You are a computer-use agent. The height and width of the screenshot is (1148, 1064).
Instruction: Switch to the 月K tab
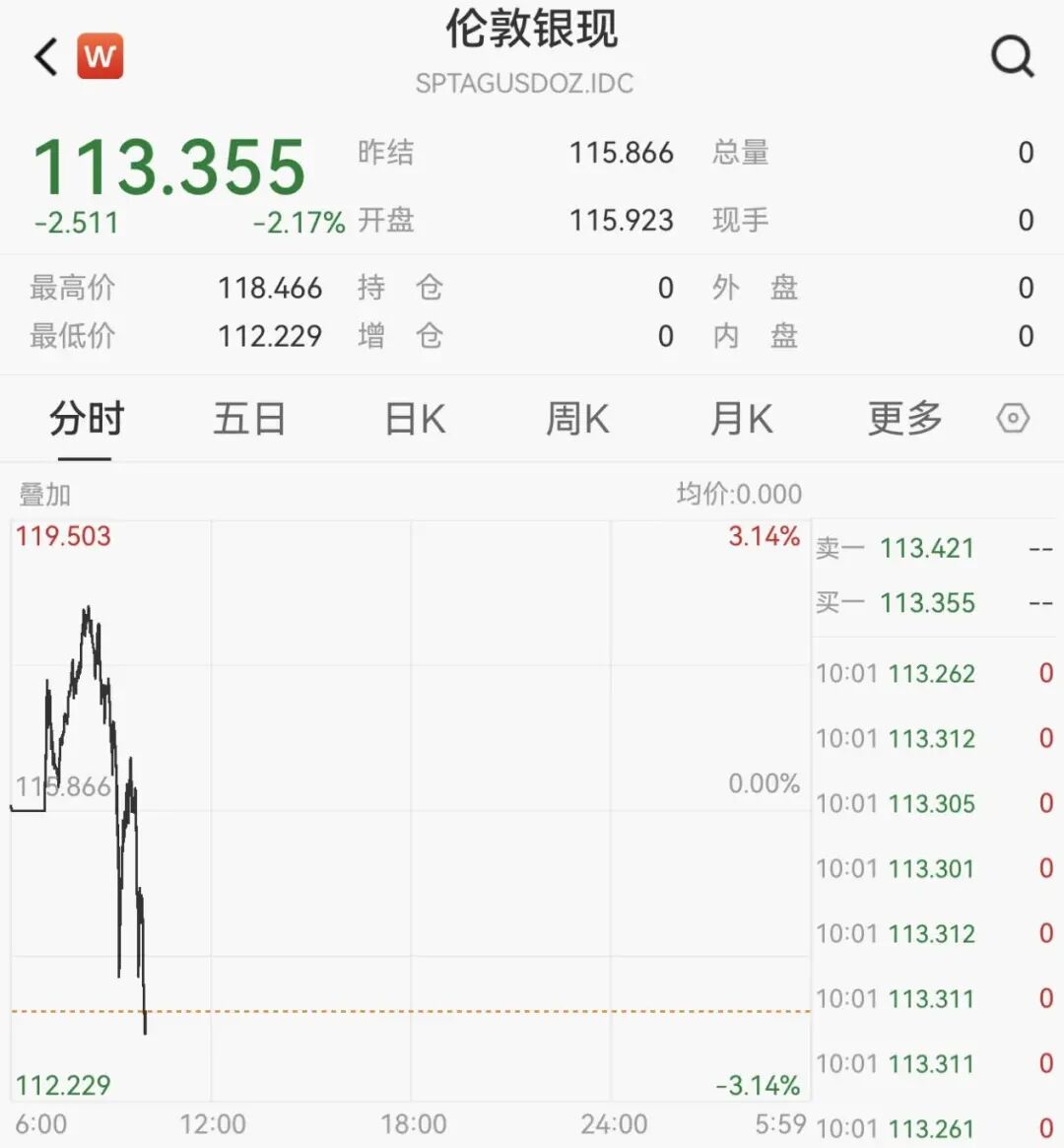(740, 418)
